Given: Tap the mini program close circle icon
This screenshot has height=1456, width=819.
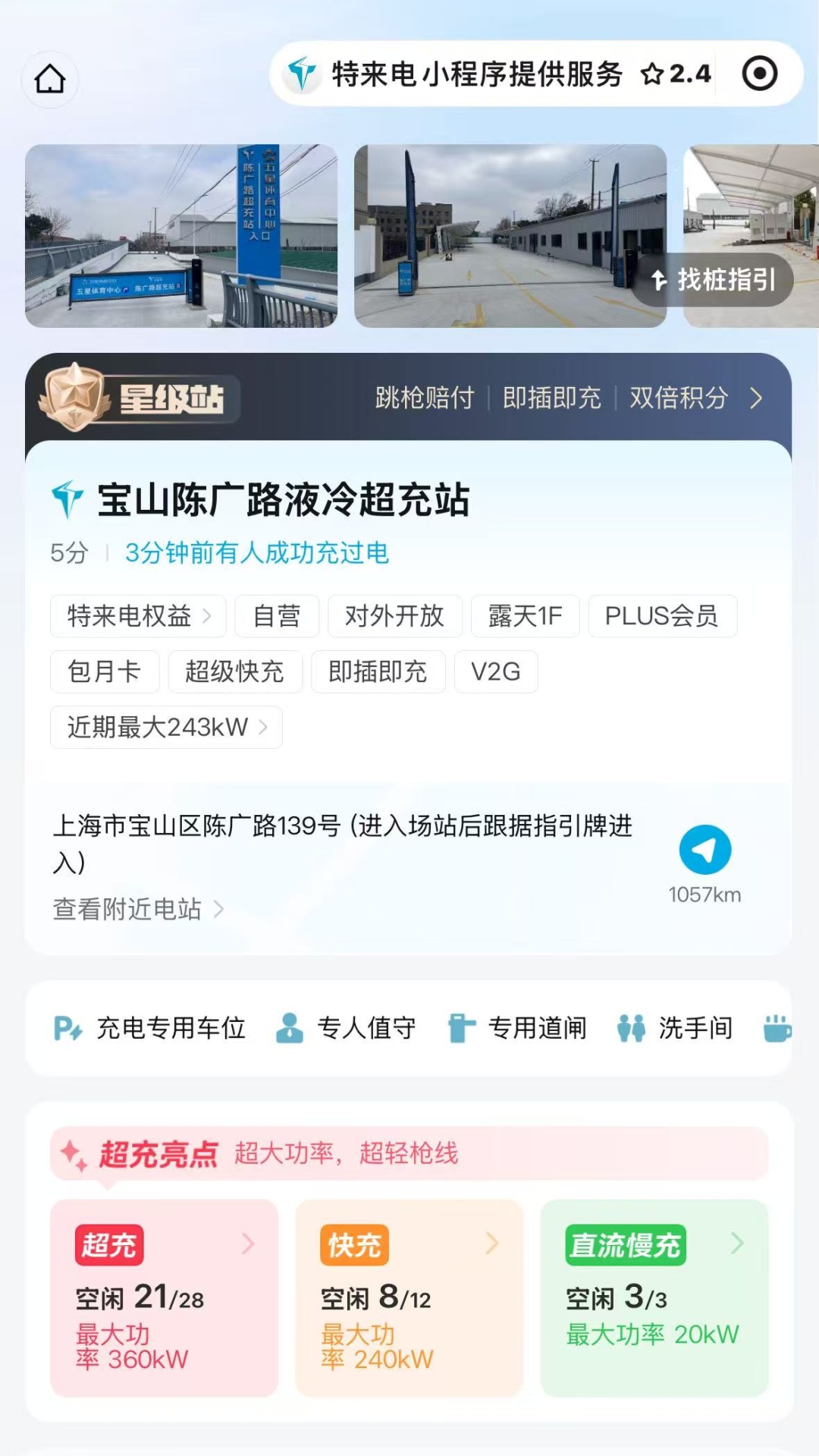Looking at the screenshot, I should (759, 74).
